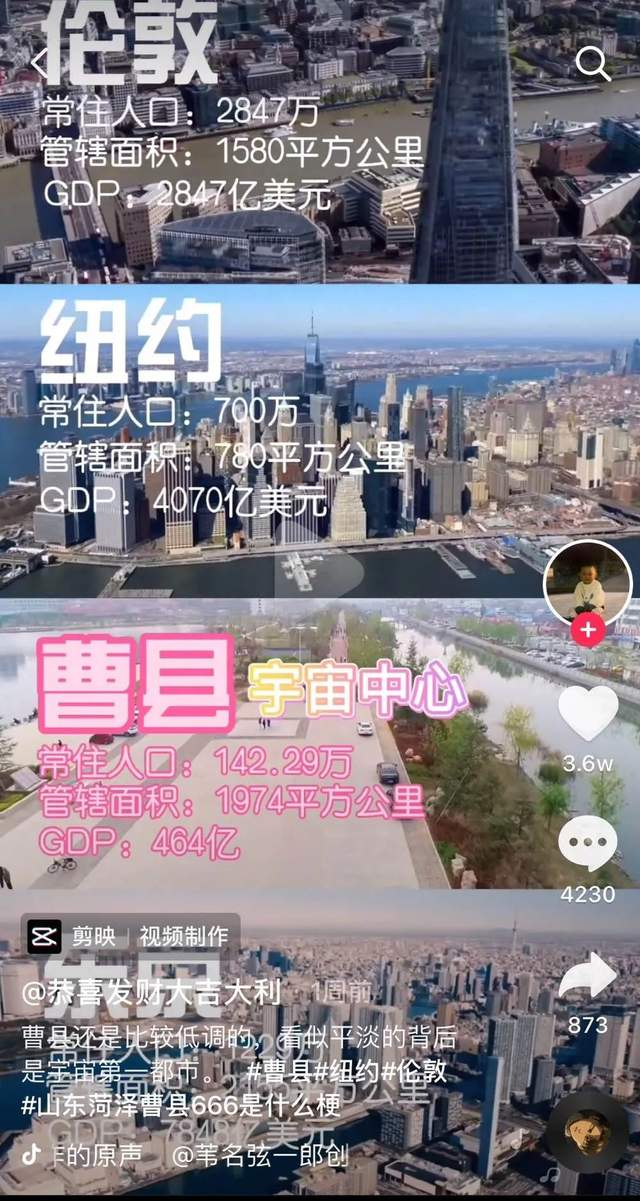The width and height of the screenshot is (640, 1201).
Task: Open search with the magnifier icon
Action: [592, 64]
